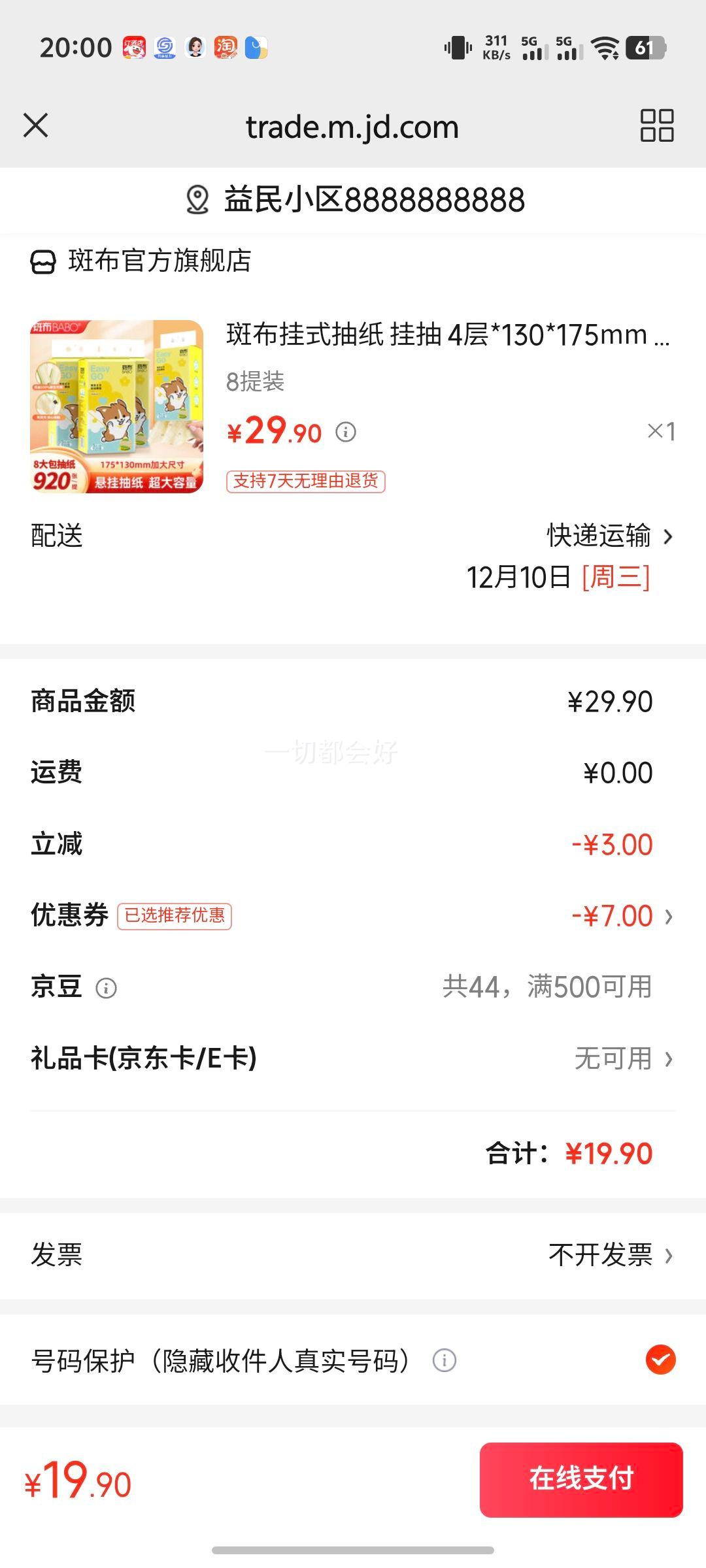This screenshot has width=706, height=1568.
Task: Open the 发票 invoice settings
Action: (353, 1254)
